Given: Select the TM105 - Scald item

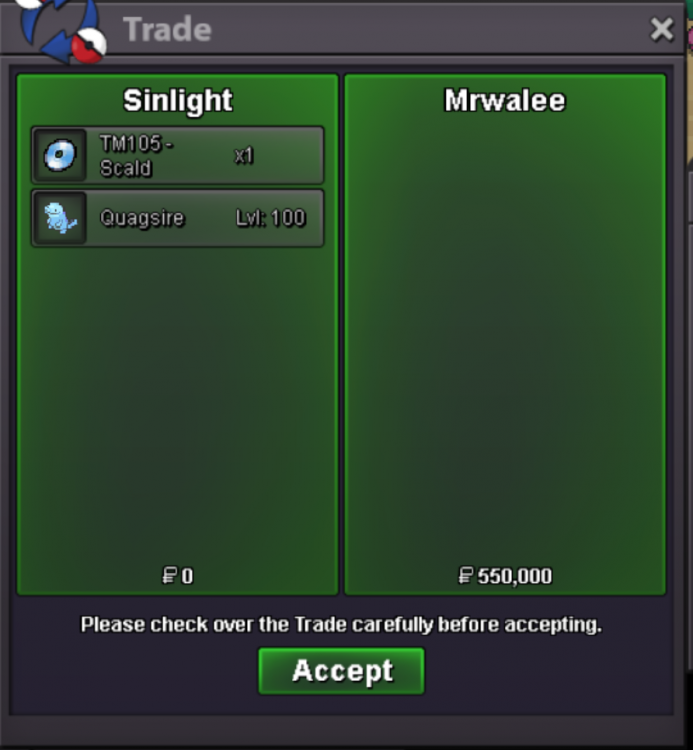Looking at the screenshot, I should tap(177, 156).
